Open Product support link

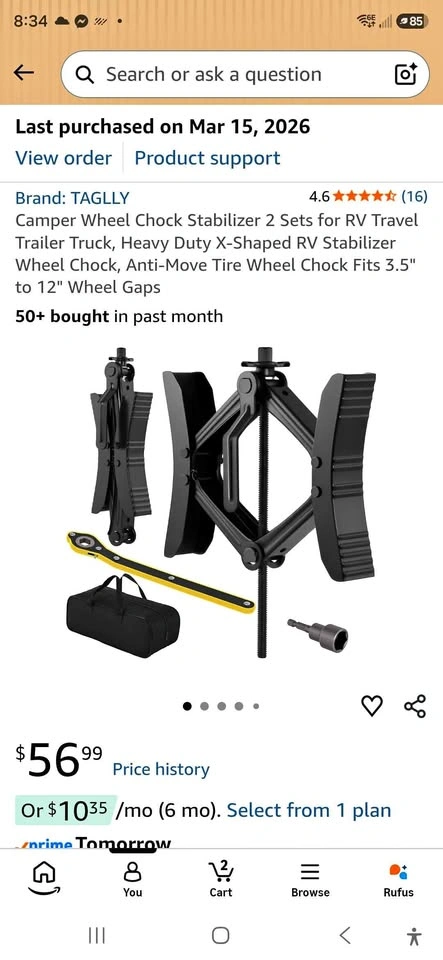pos(207,158)
